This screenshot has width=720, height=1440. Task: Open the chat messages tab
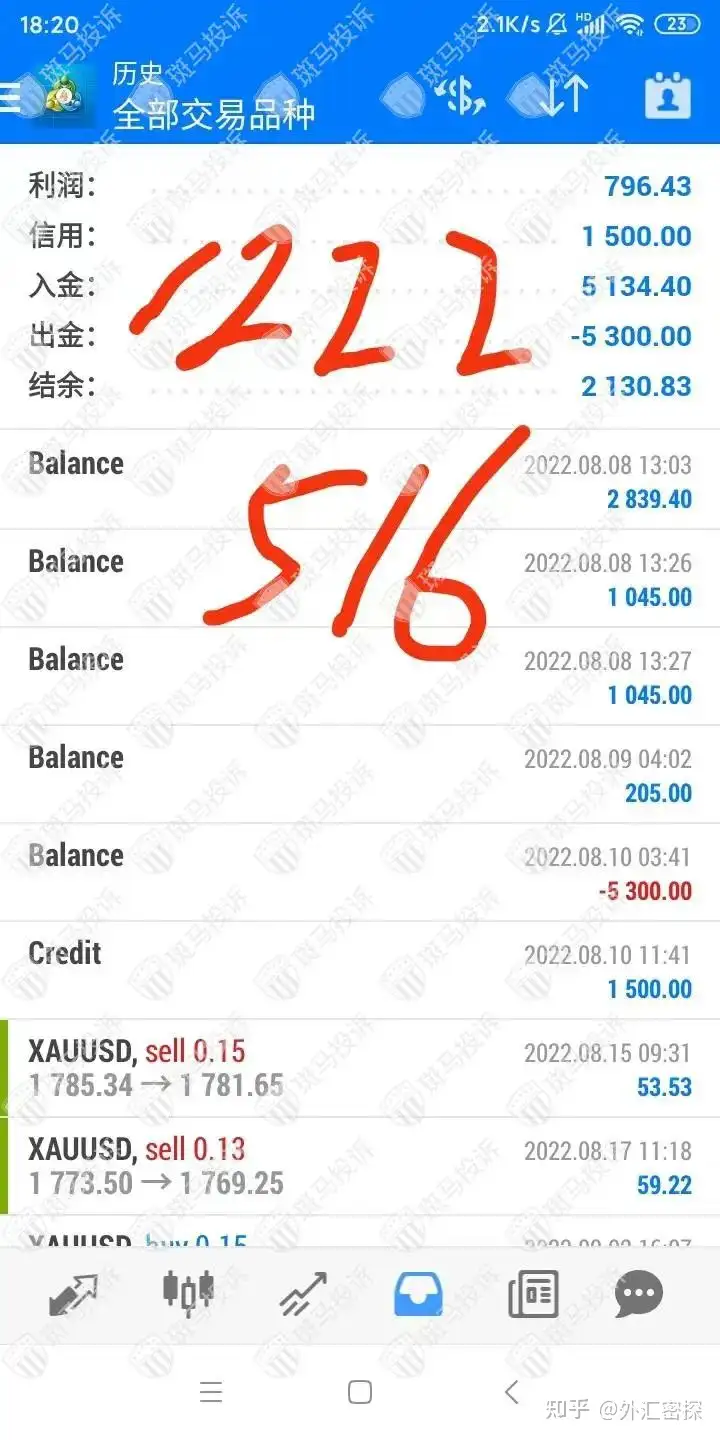coord(639,1294)
